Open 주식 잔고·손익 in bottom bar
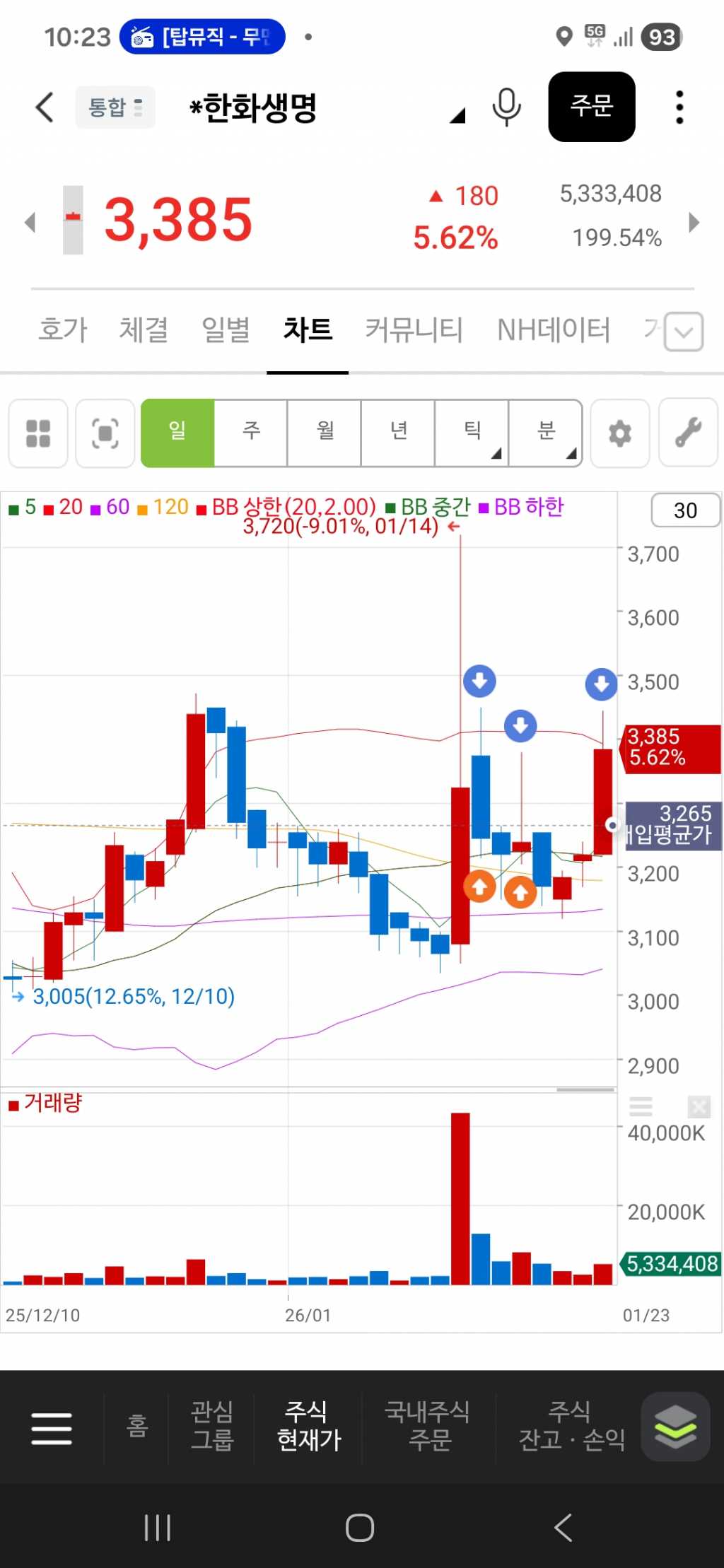 coord(571,1425)
